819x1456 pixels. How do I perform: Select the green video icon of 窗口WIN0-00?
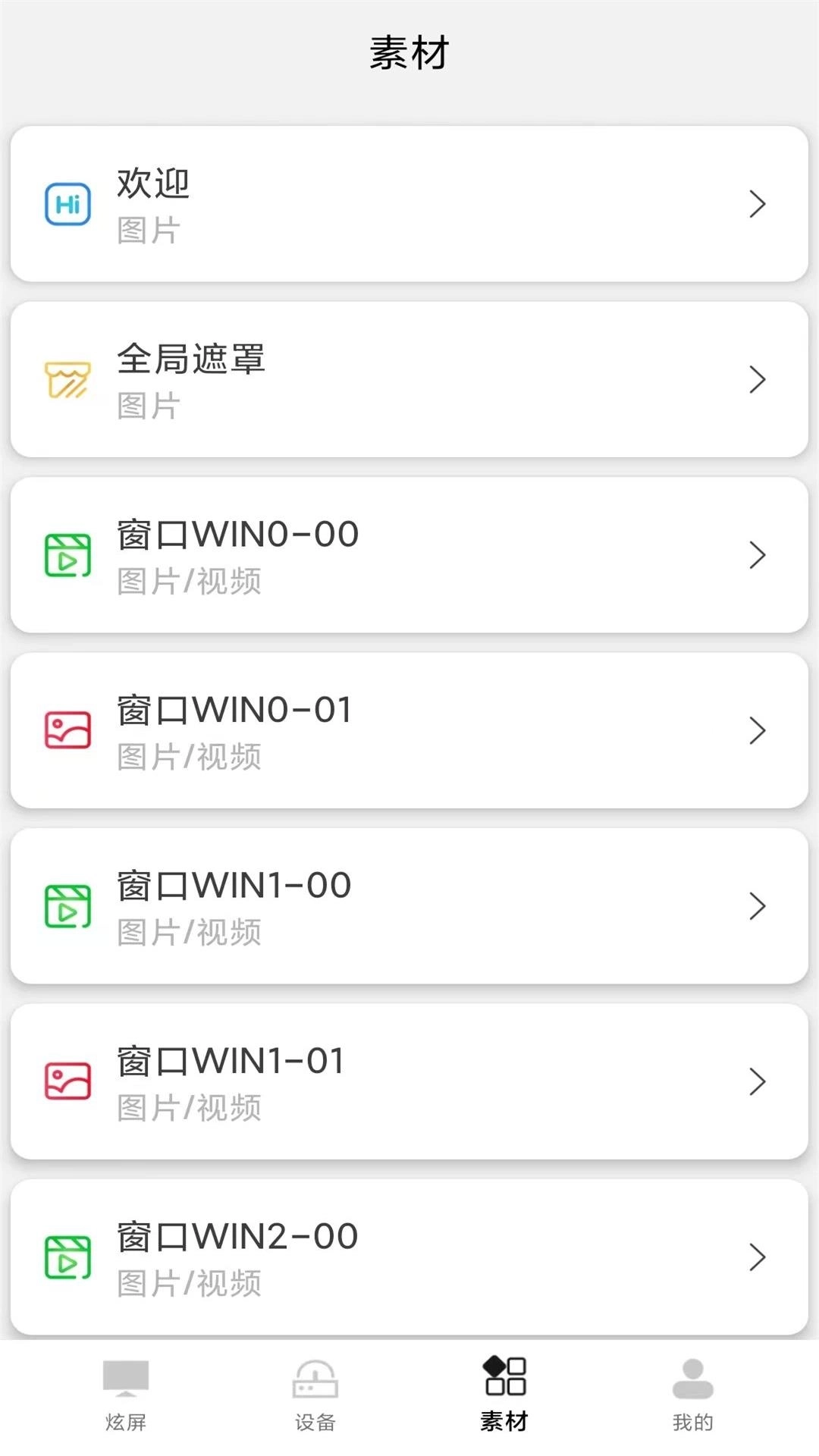coord(68,555)
